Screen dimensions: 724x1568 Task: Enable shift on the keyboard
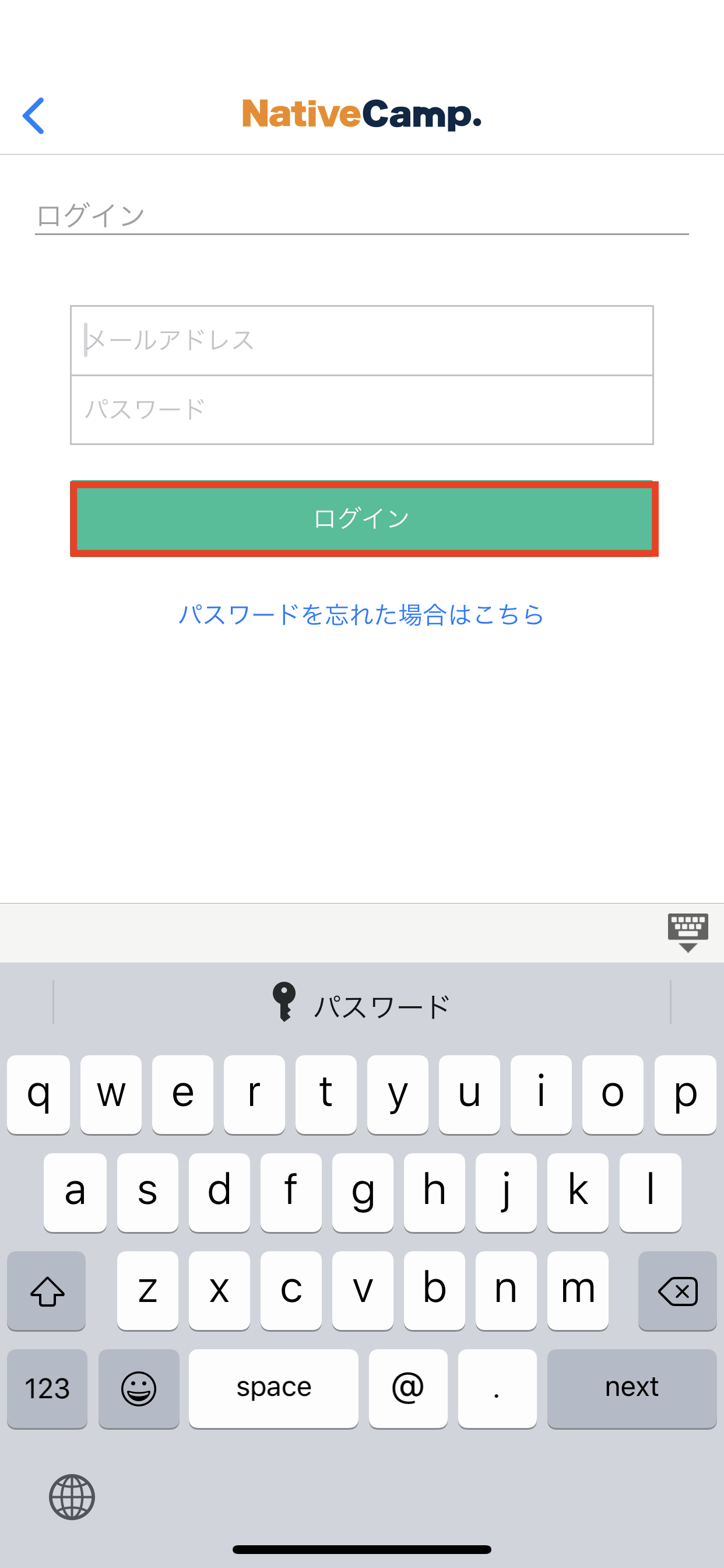[x=46, y=1290]
